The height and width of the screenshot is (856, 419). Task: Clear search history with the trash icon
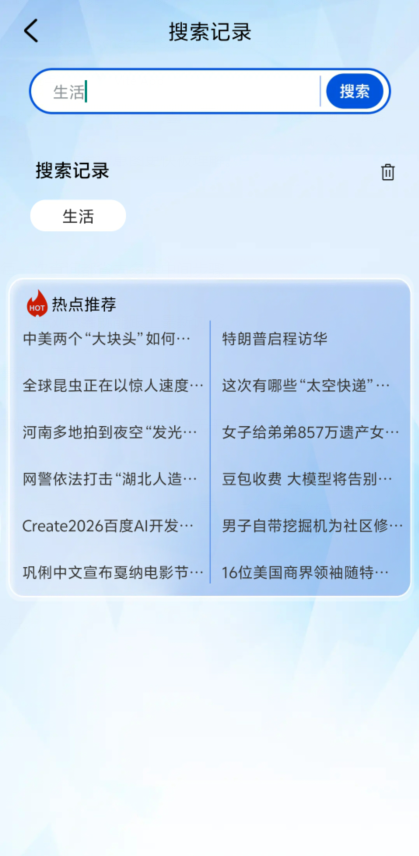(x=387, y=172)
